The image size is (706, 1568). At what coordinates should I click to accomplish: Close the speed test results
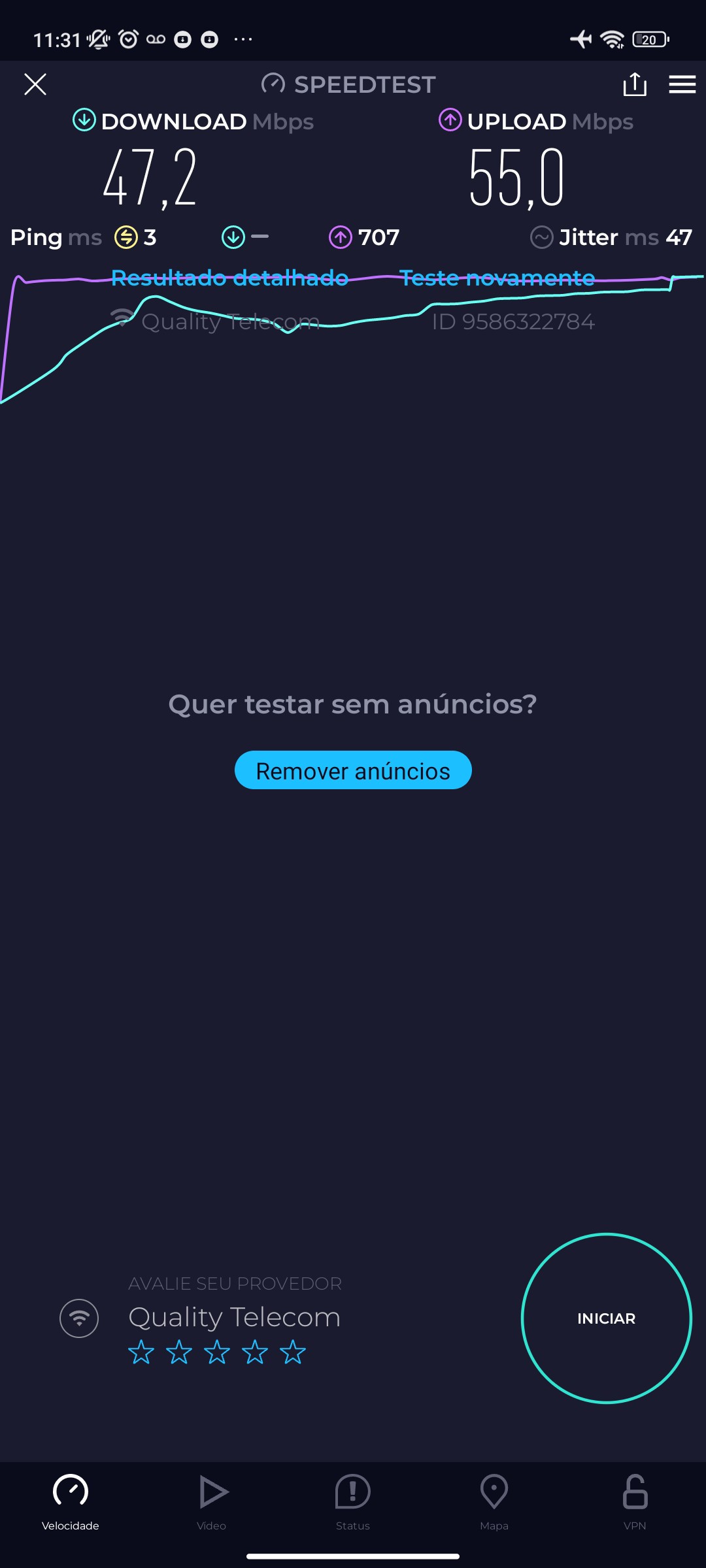35,84
